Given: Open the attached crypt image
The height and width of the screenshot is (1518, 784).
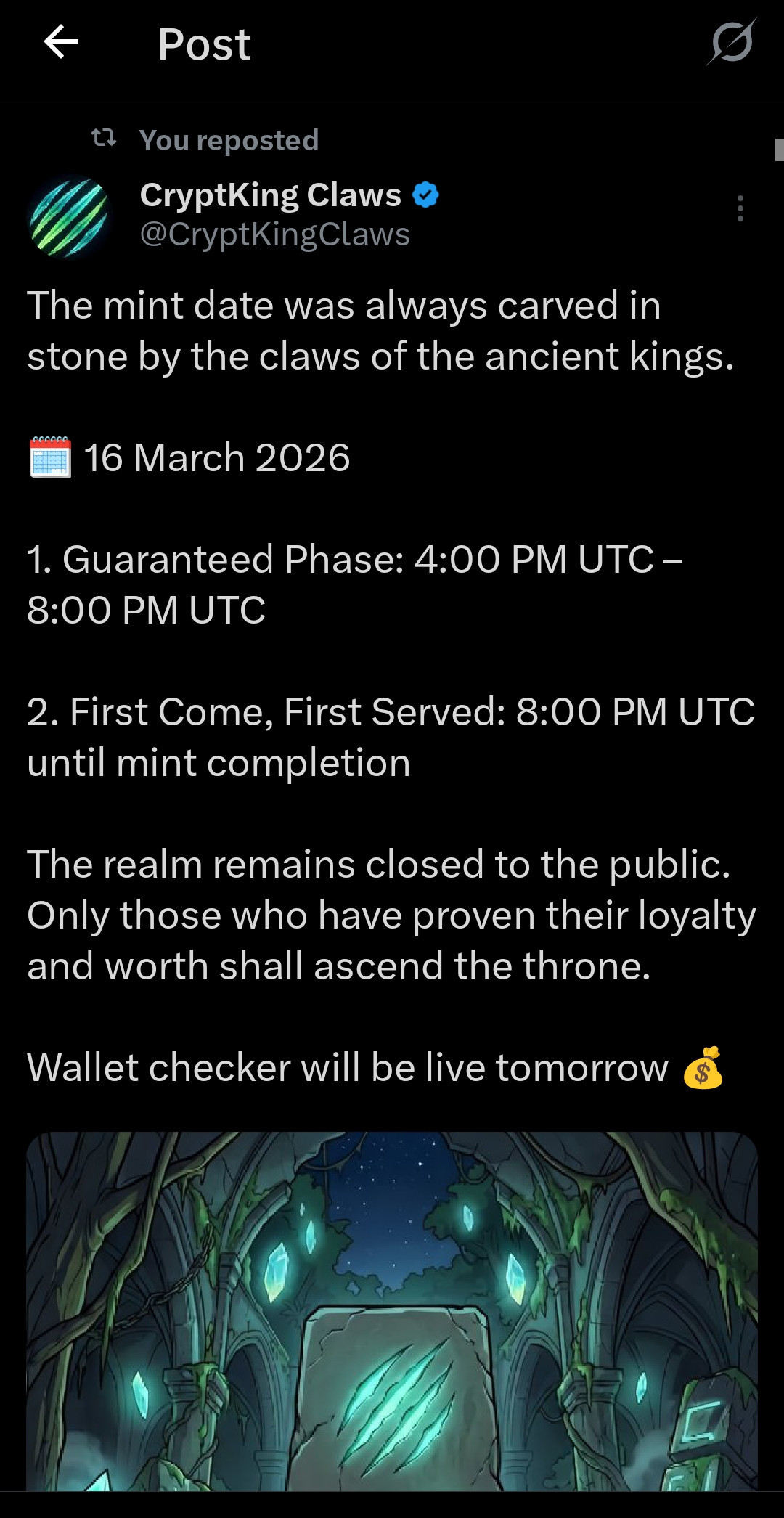Looking at the screenshot, I should (392, 1311).
